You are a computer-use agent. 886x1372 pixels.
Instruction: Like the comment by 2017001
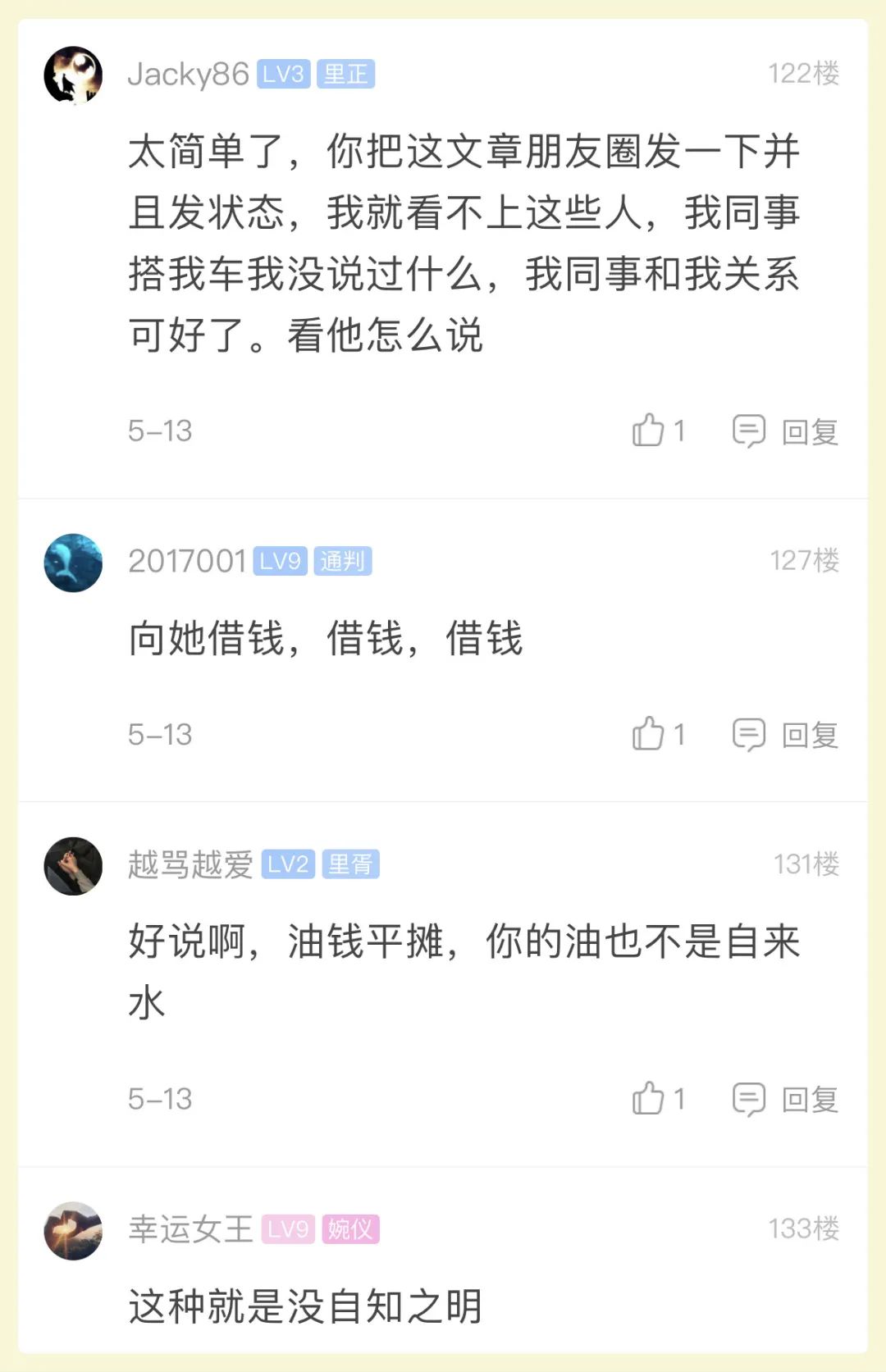tap(650, 734)
